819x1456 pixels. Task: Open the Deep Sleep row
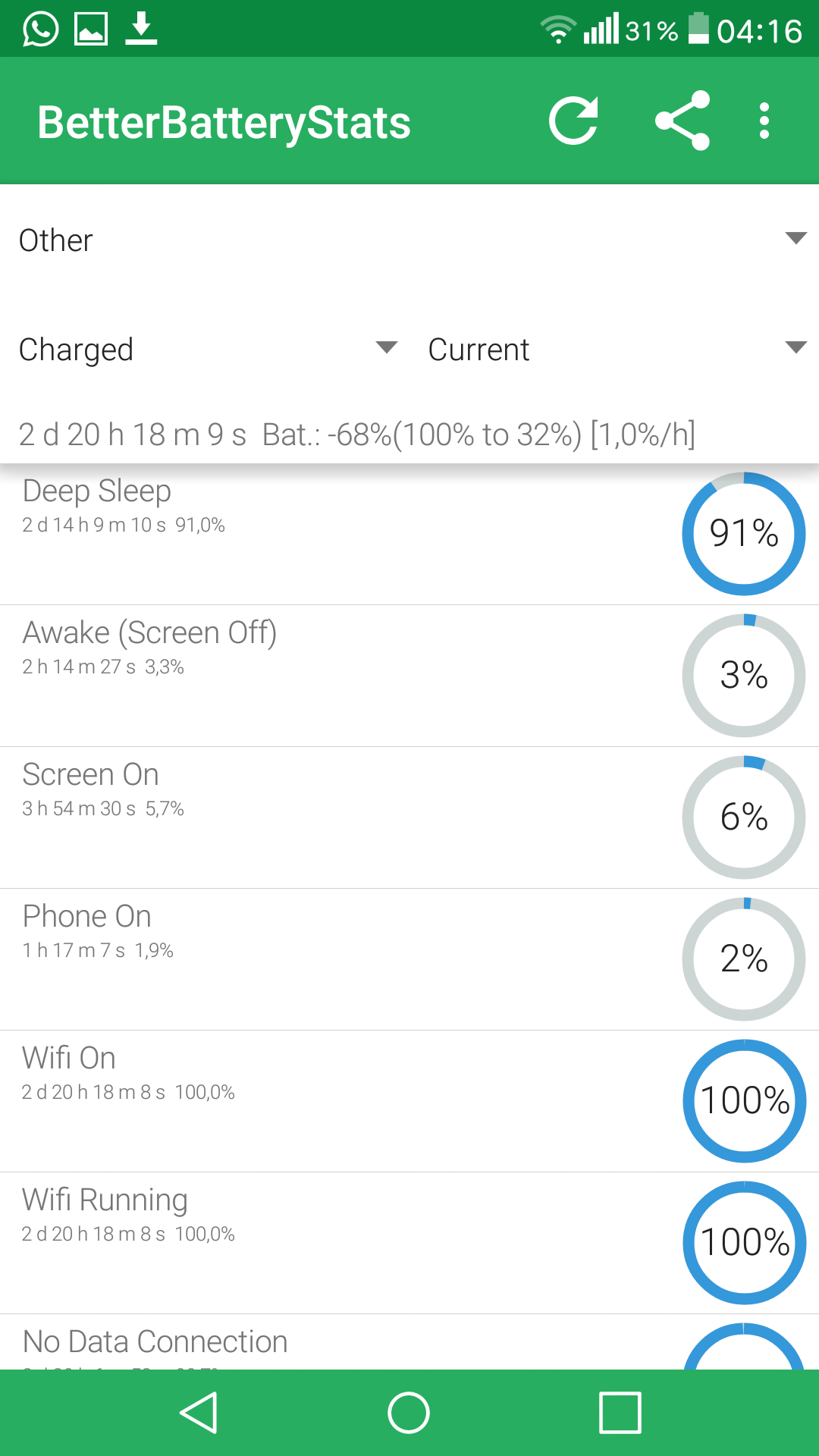pyautogui.click(x=409, y=534)
